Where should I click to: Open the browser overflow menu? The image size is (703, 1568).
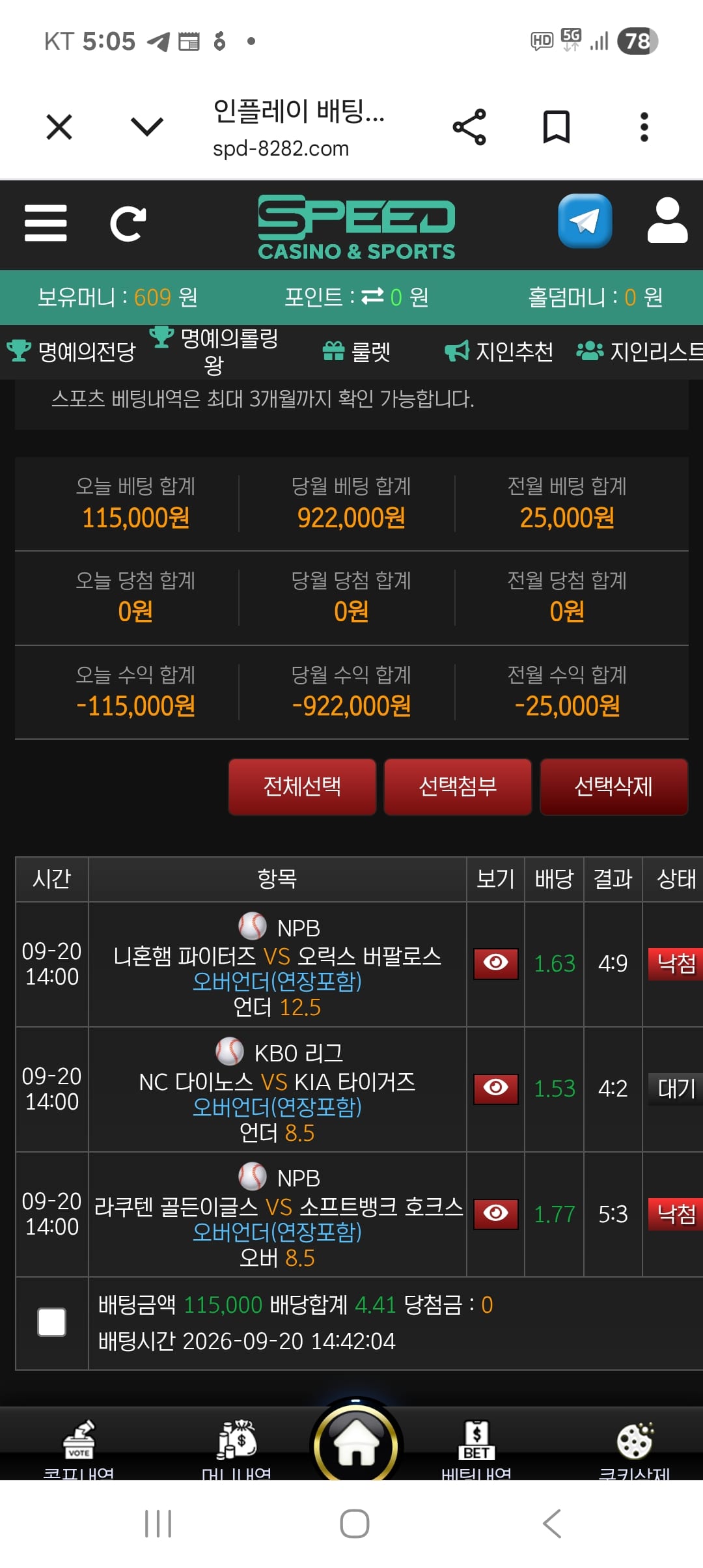[644, 127]
